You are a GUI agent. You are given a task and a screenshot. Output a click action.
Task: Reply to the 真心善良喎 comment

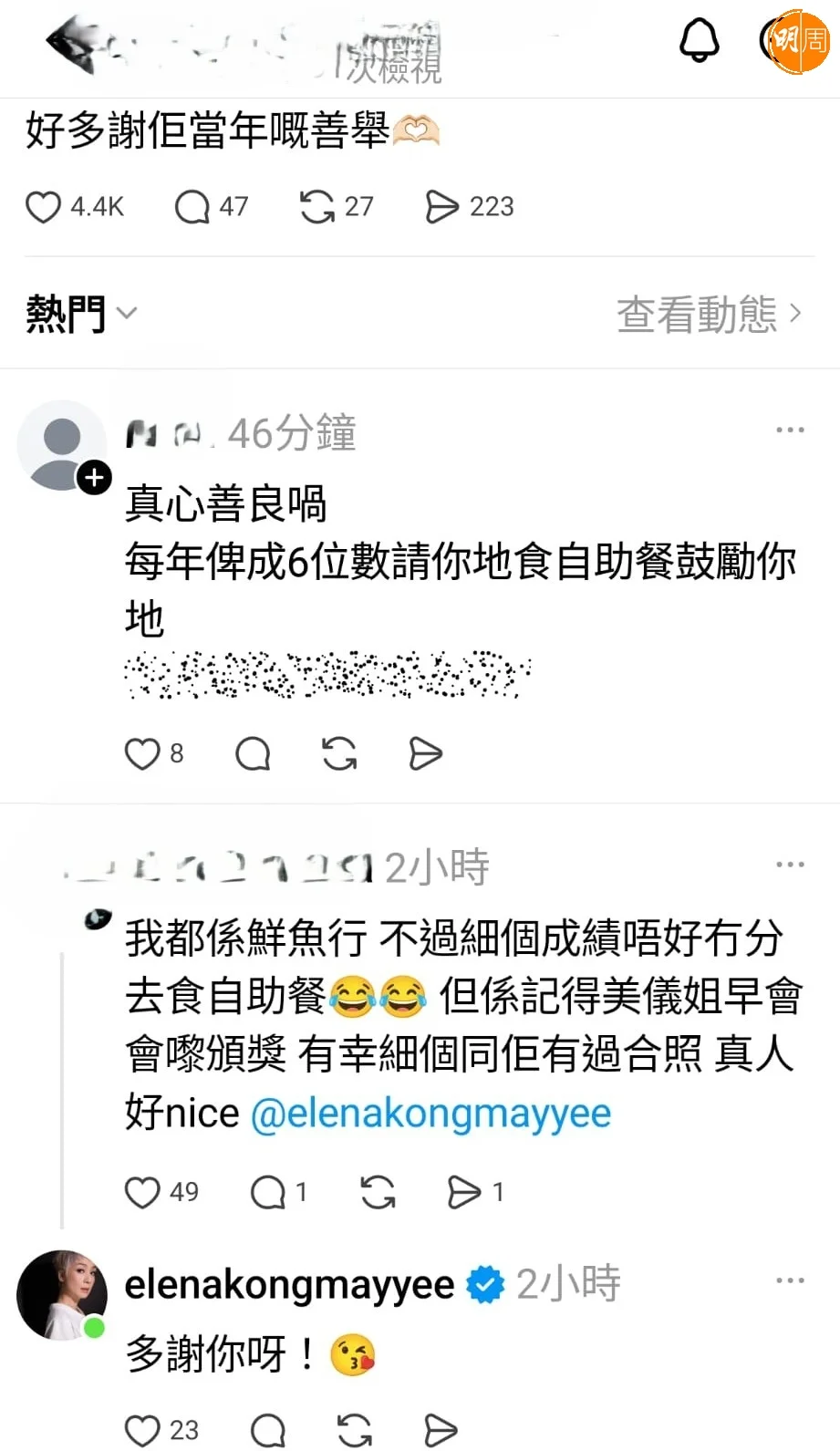(x=253, y=754)
